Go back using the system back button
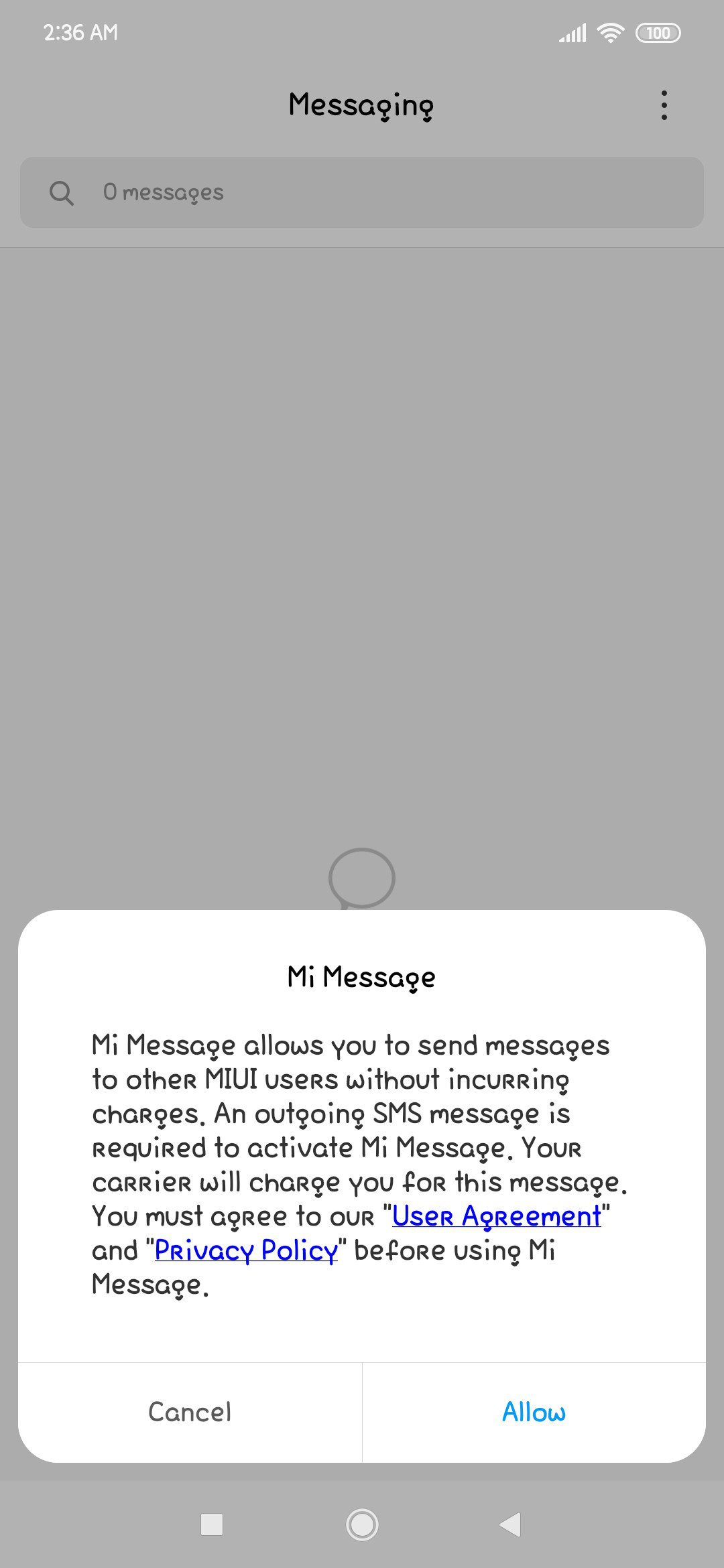Screen dimensions: 724x1568 (510, 1524)
